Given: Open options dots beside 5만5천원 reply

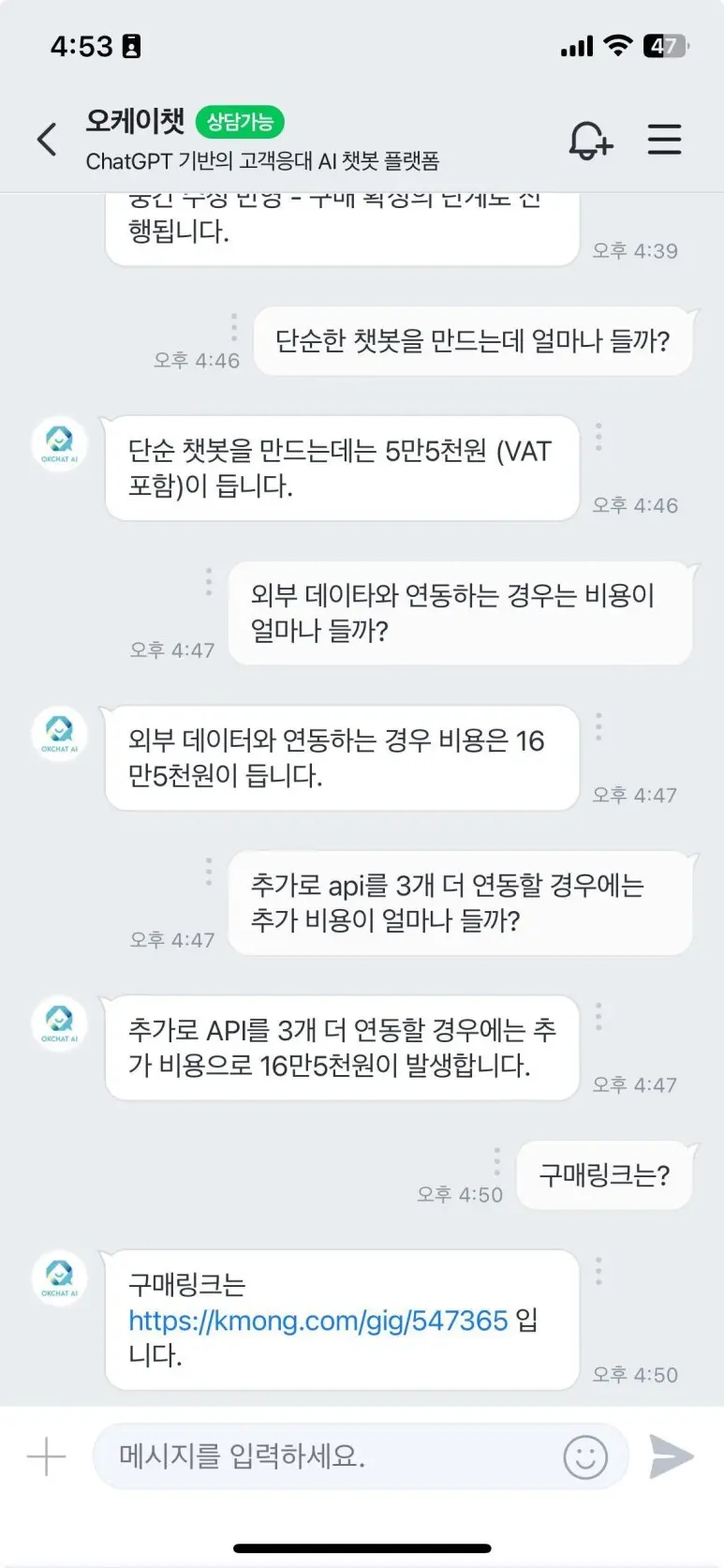Looking at the screenshot, I should (x=598, y=437).
